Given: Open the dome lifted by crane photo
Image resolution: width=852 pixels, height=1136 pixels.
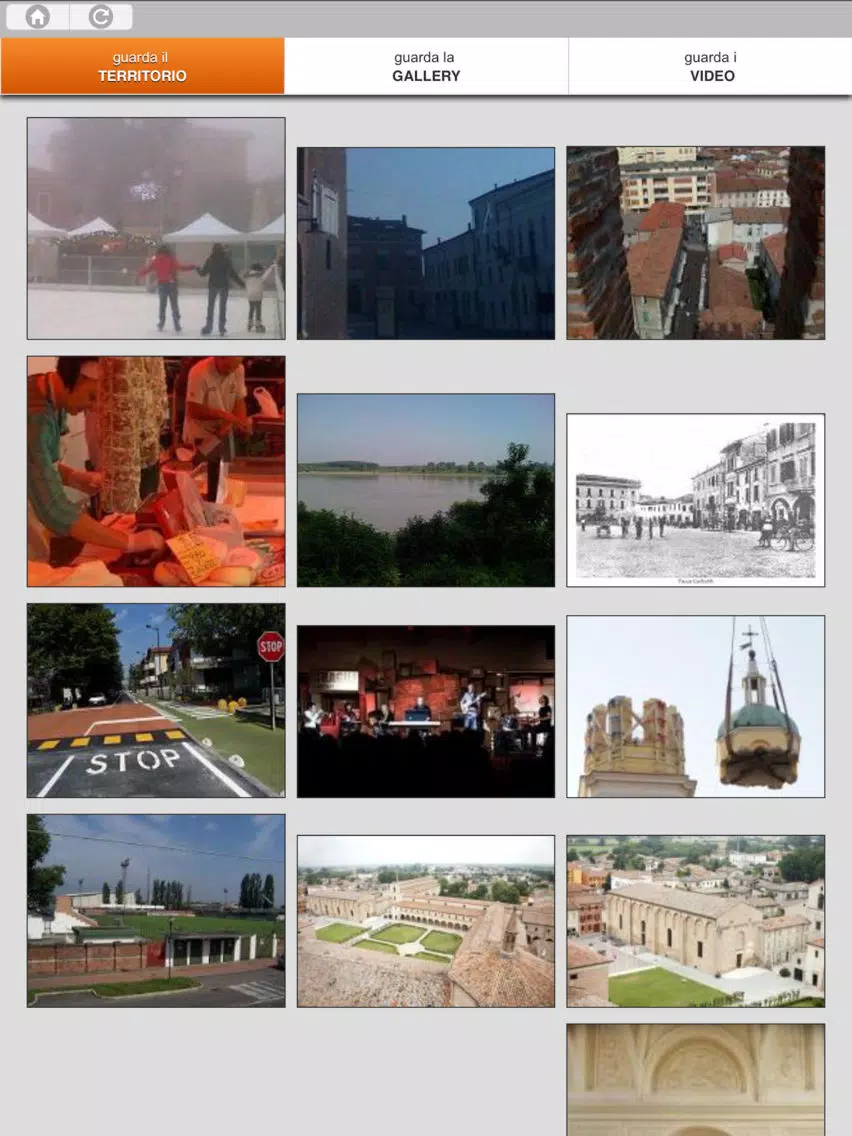Looking at the screenshot, I should (696, 706).
